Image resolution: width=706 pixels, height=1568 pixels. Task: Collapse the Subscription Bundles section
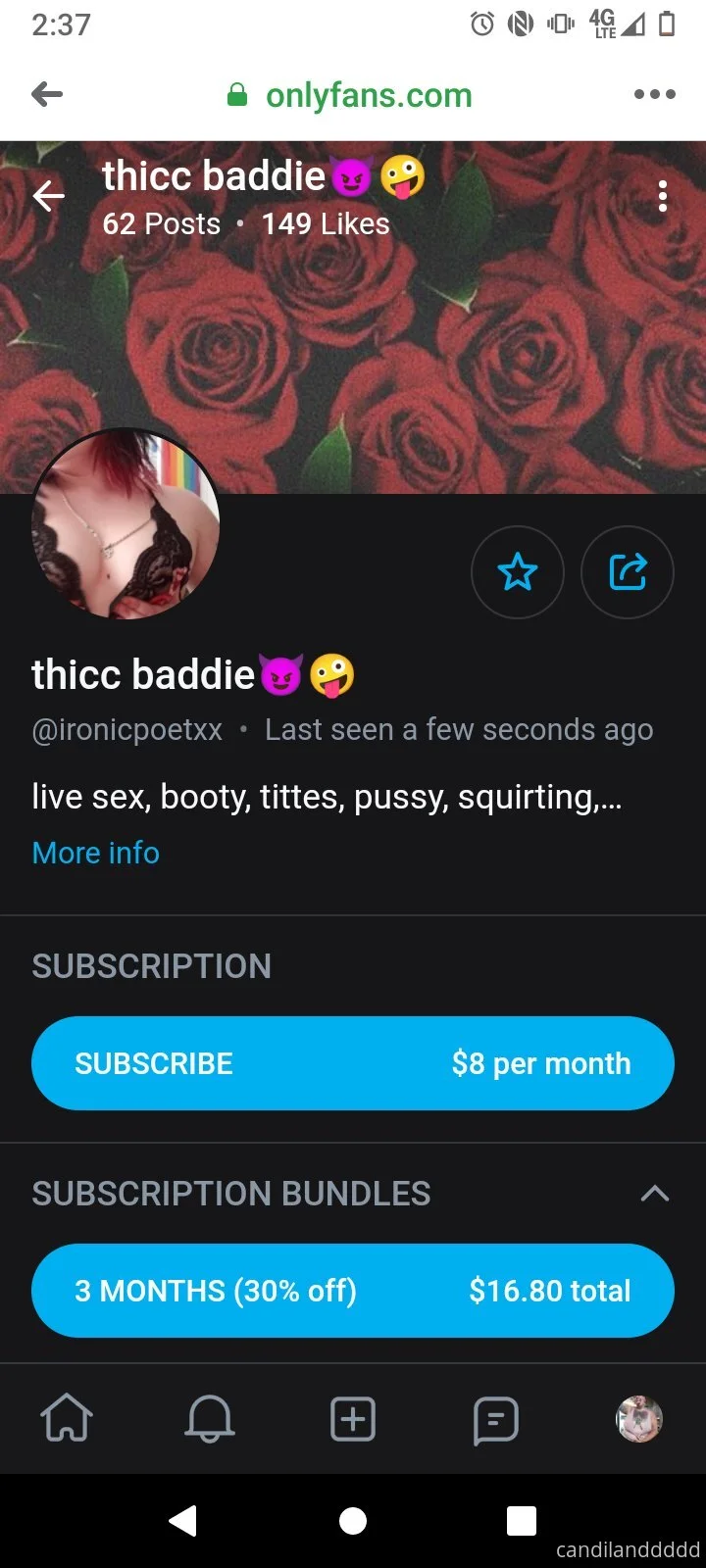point(654,1194)
